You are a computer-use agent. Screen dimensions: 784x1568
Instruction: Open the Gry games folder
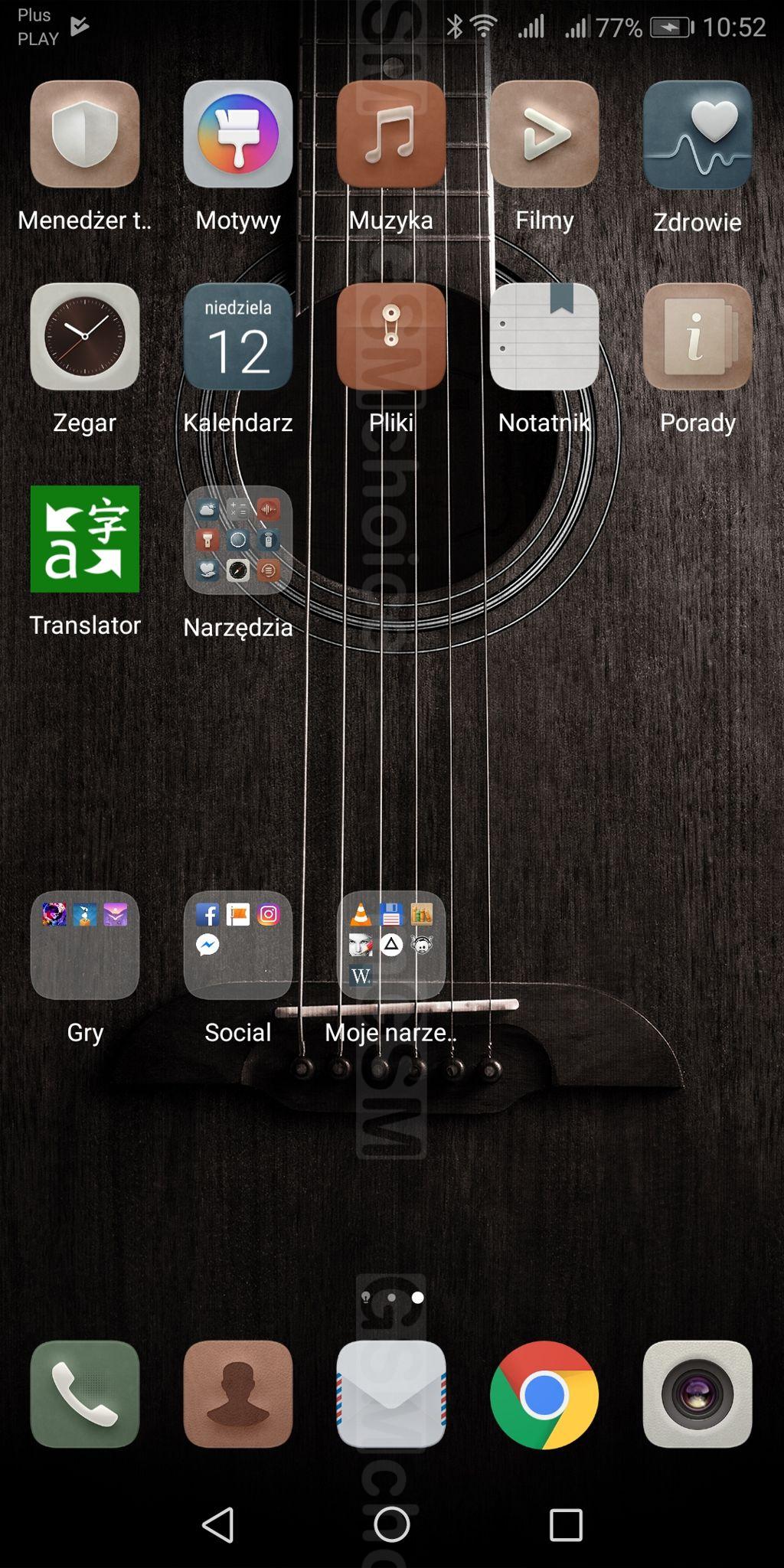(85, 946)
